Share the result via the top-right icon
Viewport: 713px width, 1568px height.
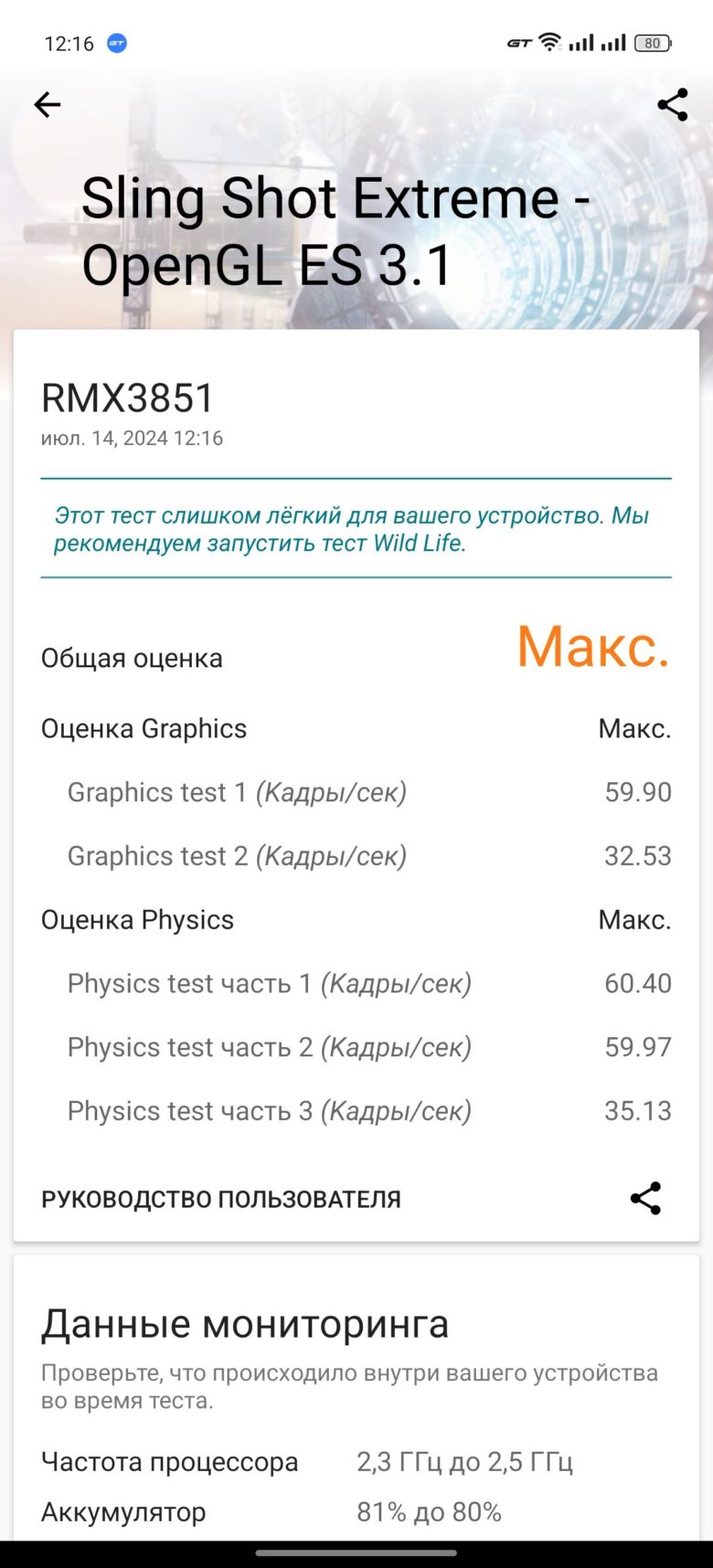click(x=673, y=105)
